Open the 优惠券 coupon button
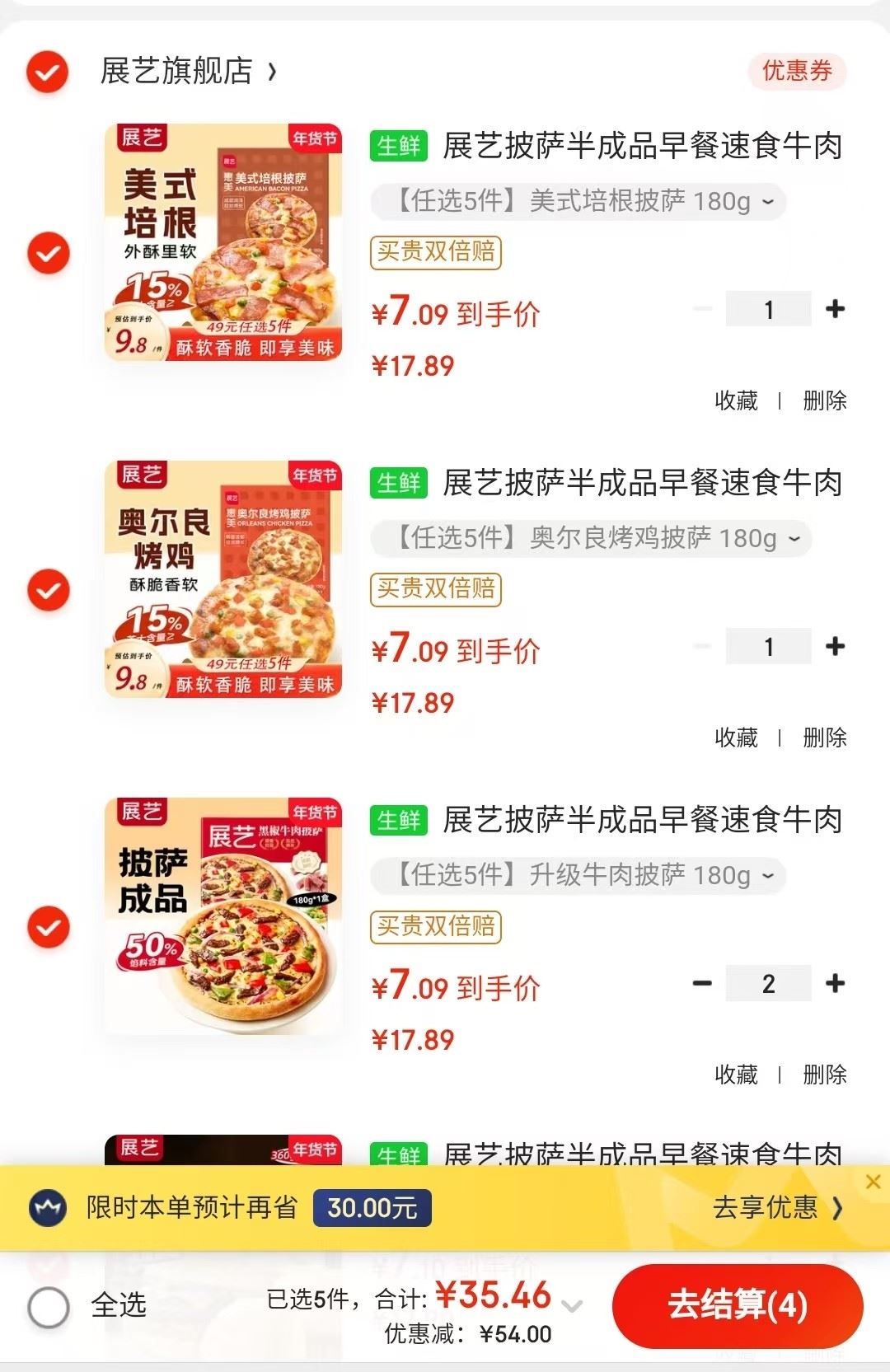This screenshot has height=1372, width=890. pyautogui.click(x=797, y=71)
